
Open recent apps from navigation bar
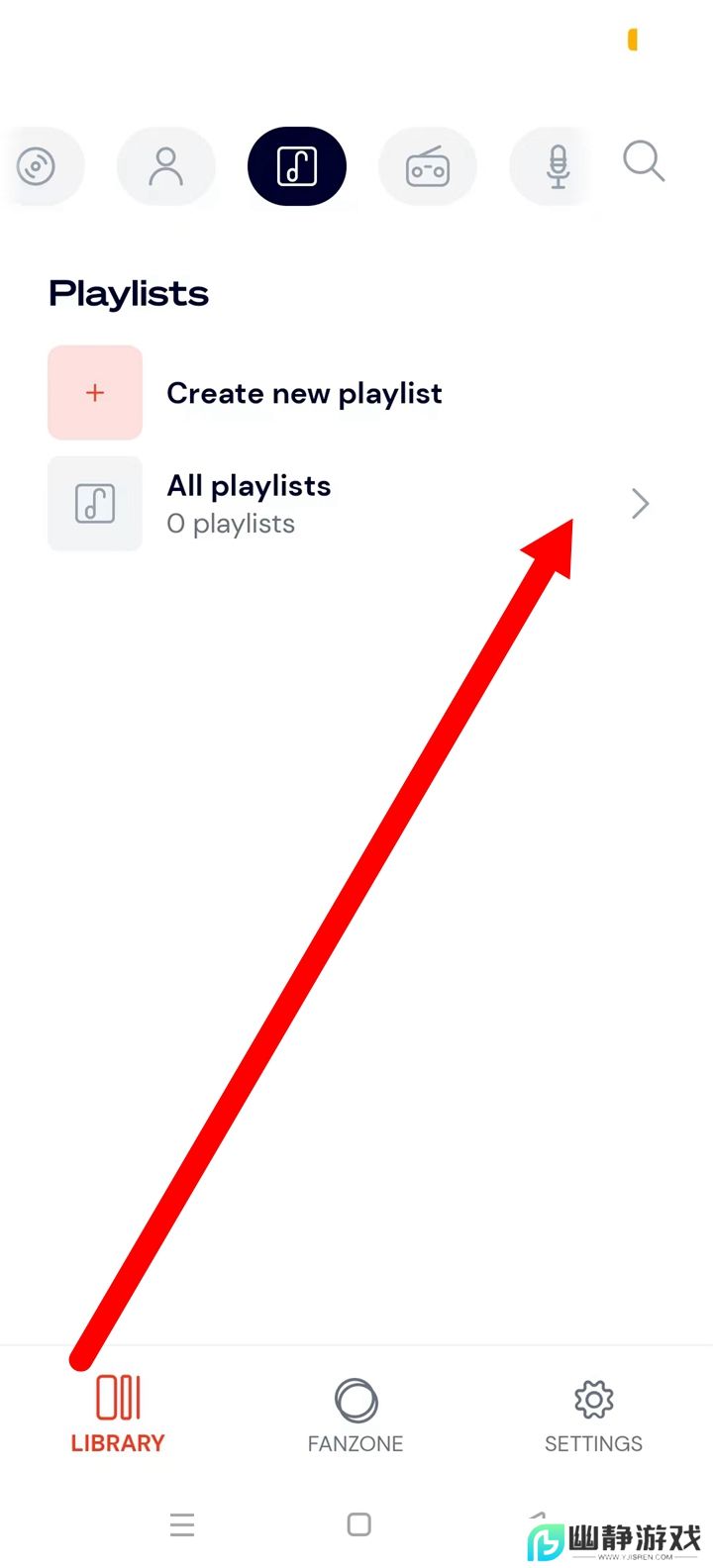point(182,1524)
